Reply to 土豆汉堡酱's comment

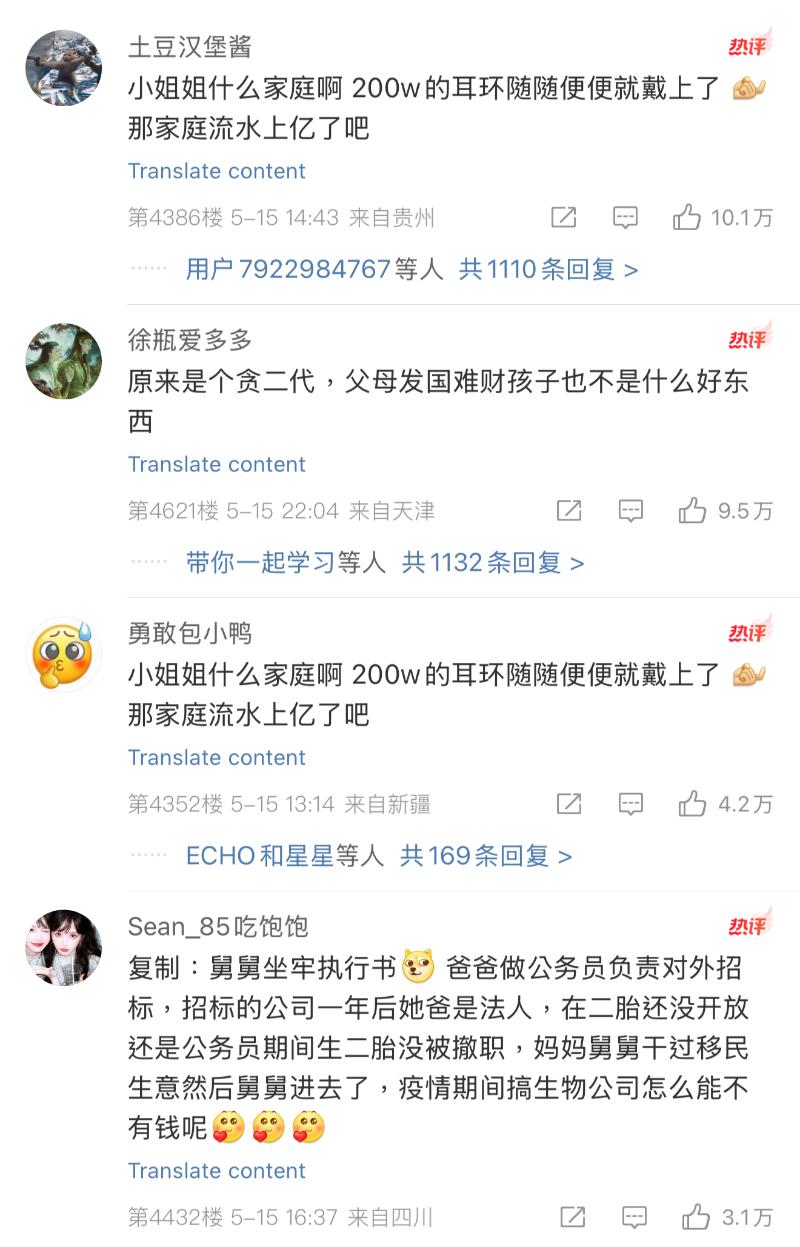(x=625, y=217)
